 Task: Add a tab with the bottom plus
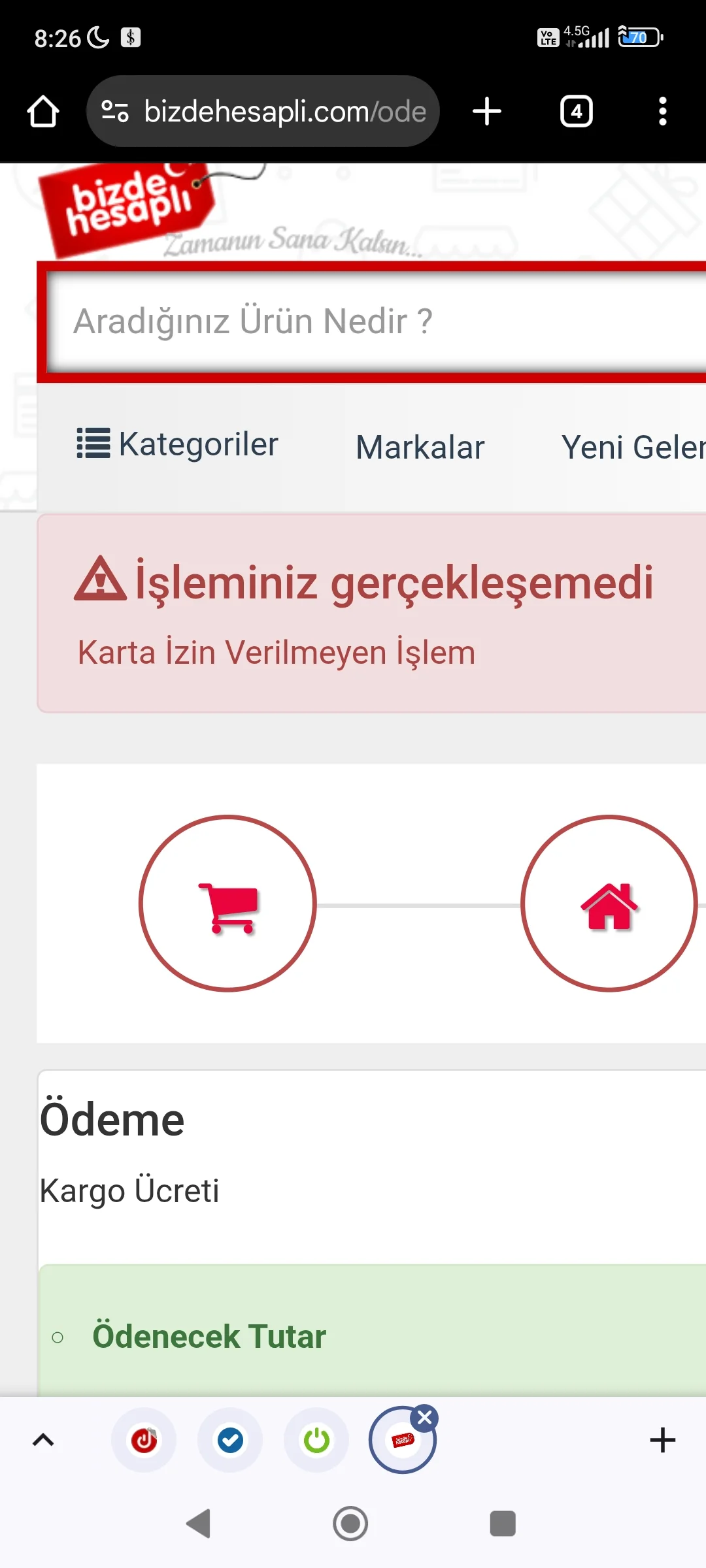click(x=662, y=1440)
